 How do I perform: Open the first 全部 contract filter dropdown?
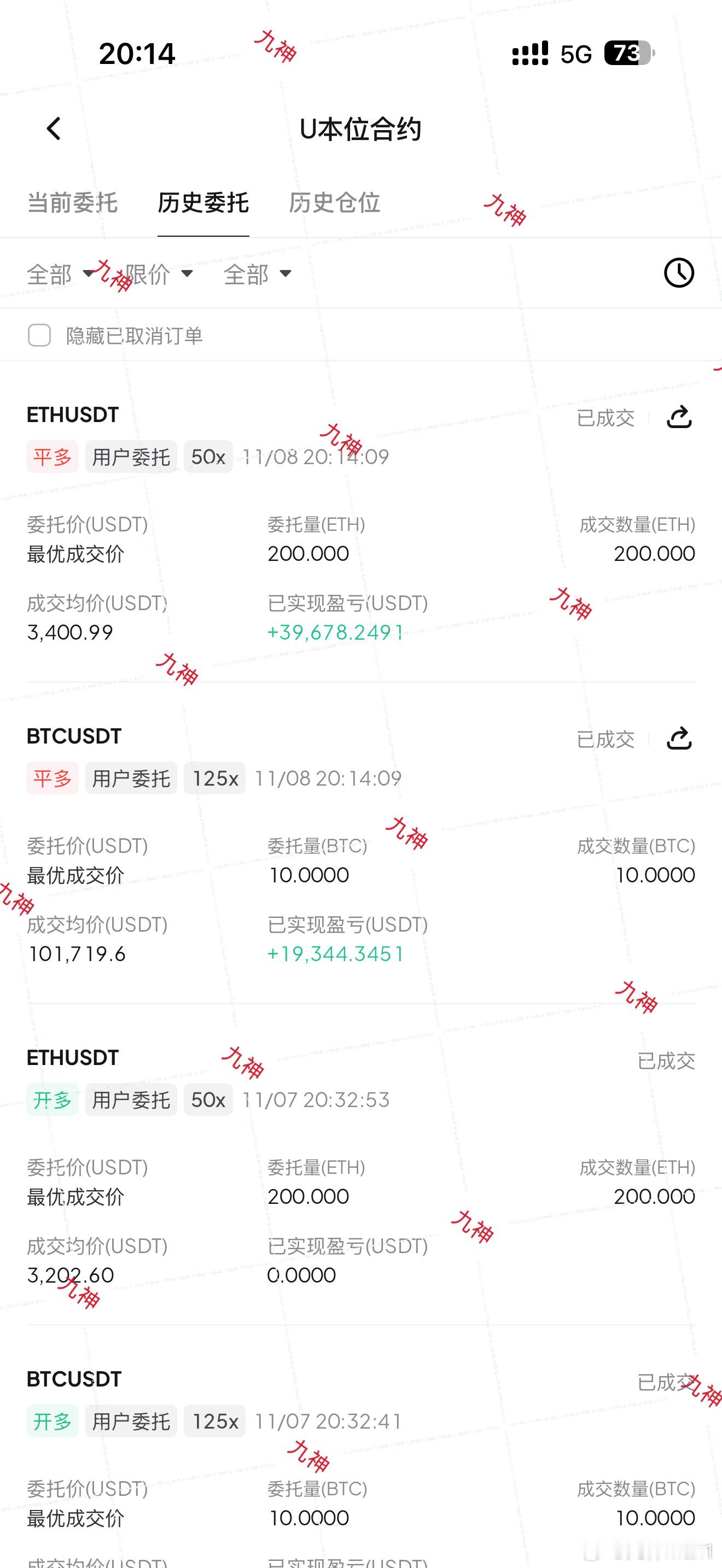pos(51,274)
